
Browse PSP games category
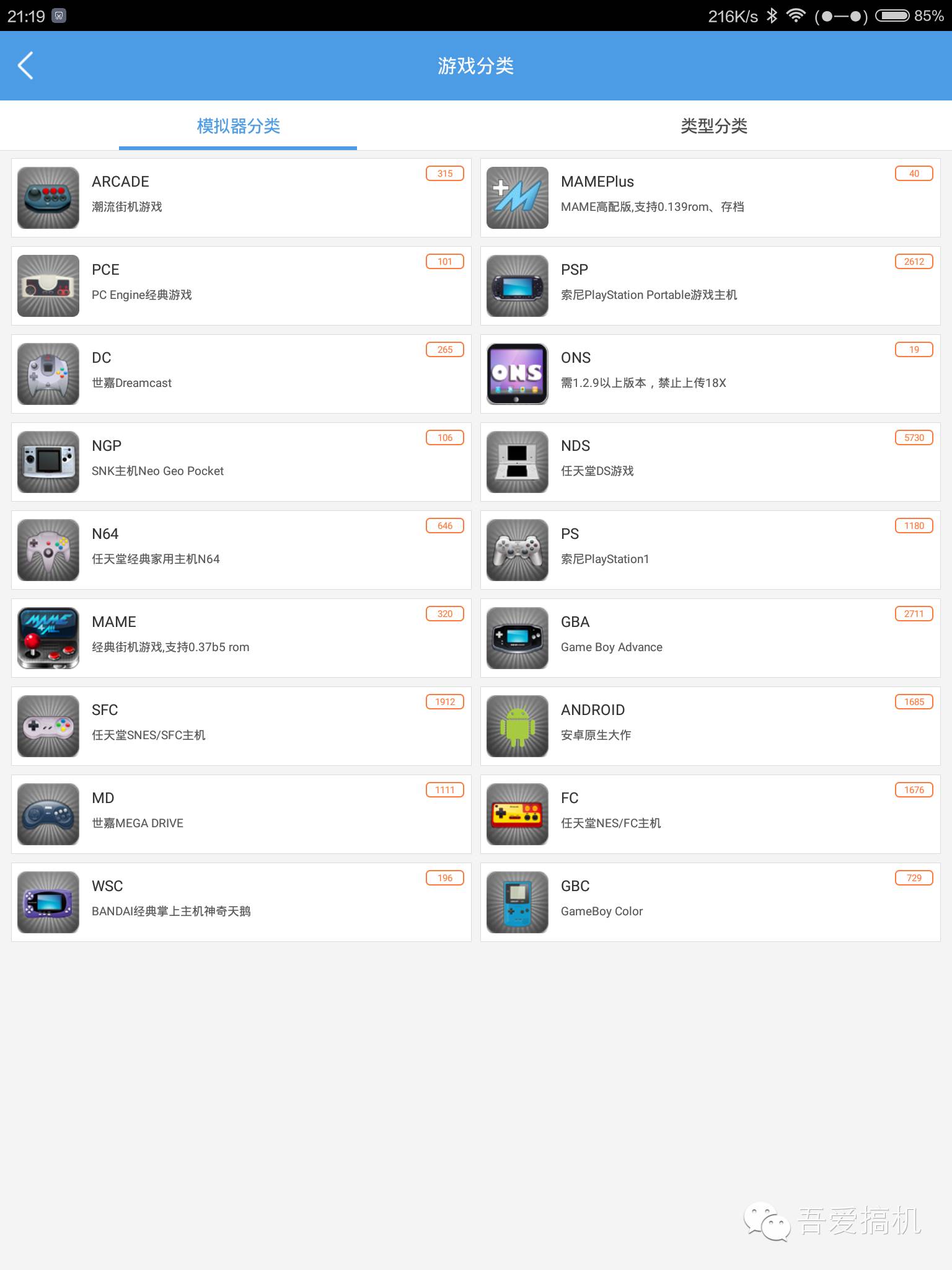tap(710, 286)
